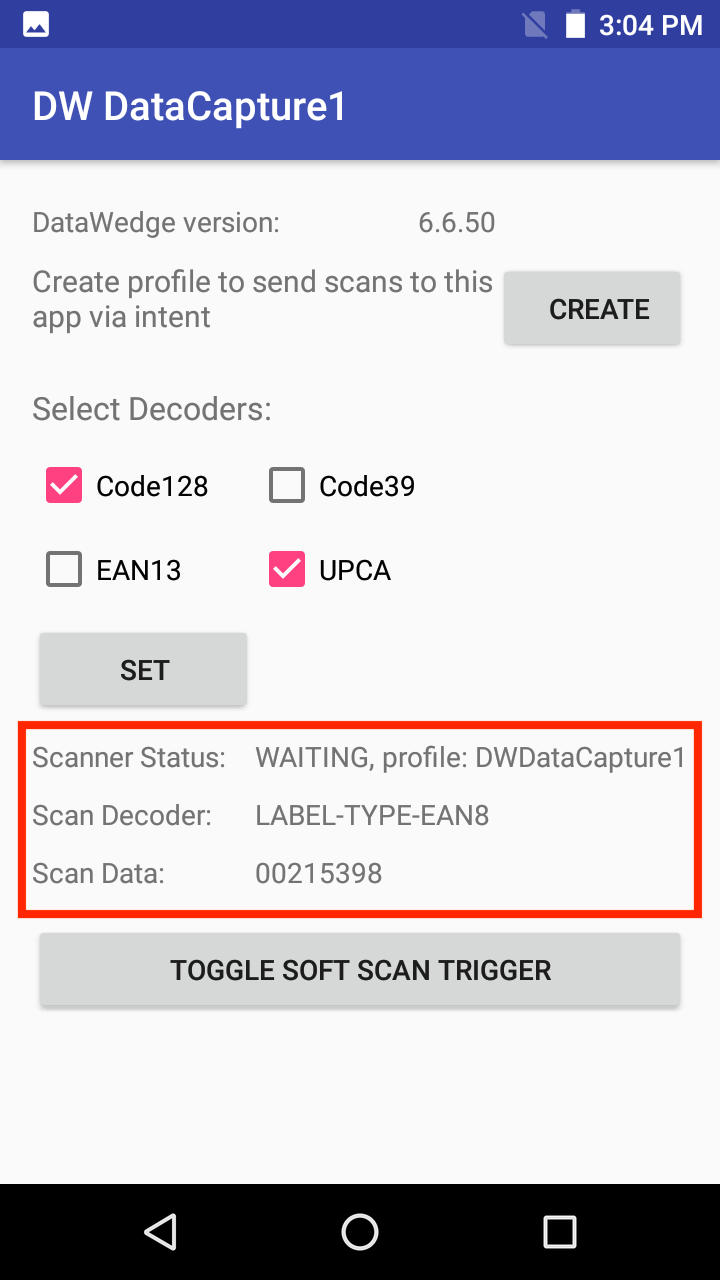Return to home screen via home button
Screen dimensions: 720x1280
(360, 1232)
